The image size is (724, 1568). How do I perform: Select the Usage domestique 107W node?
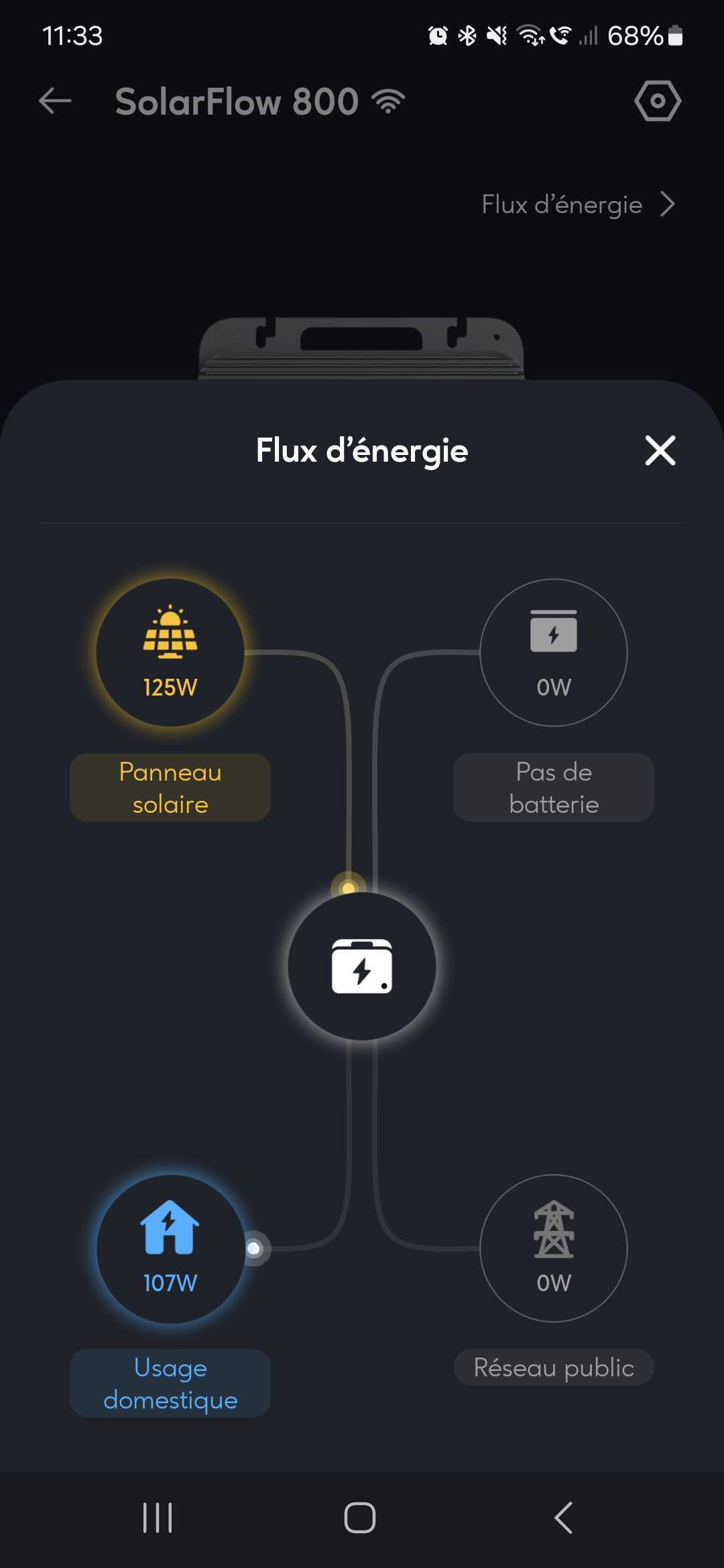pos(170,1248)
